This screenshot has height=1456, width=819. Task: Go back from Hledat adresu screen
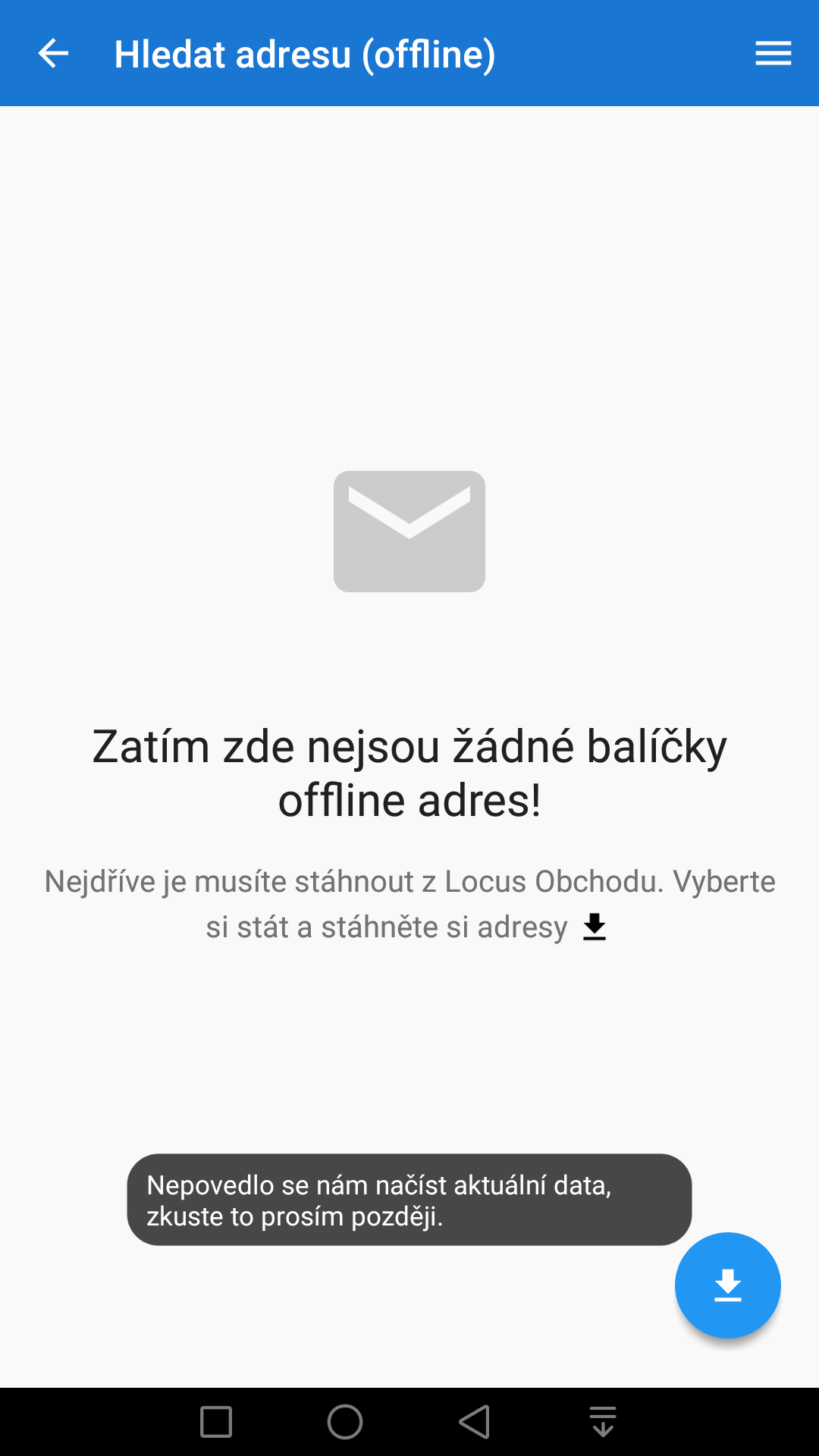(53, 53)
